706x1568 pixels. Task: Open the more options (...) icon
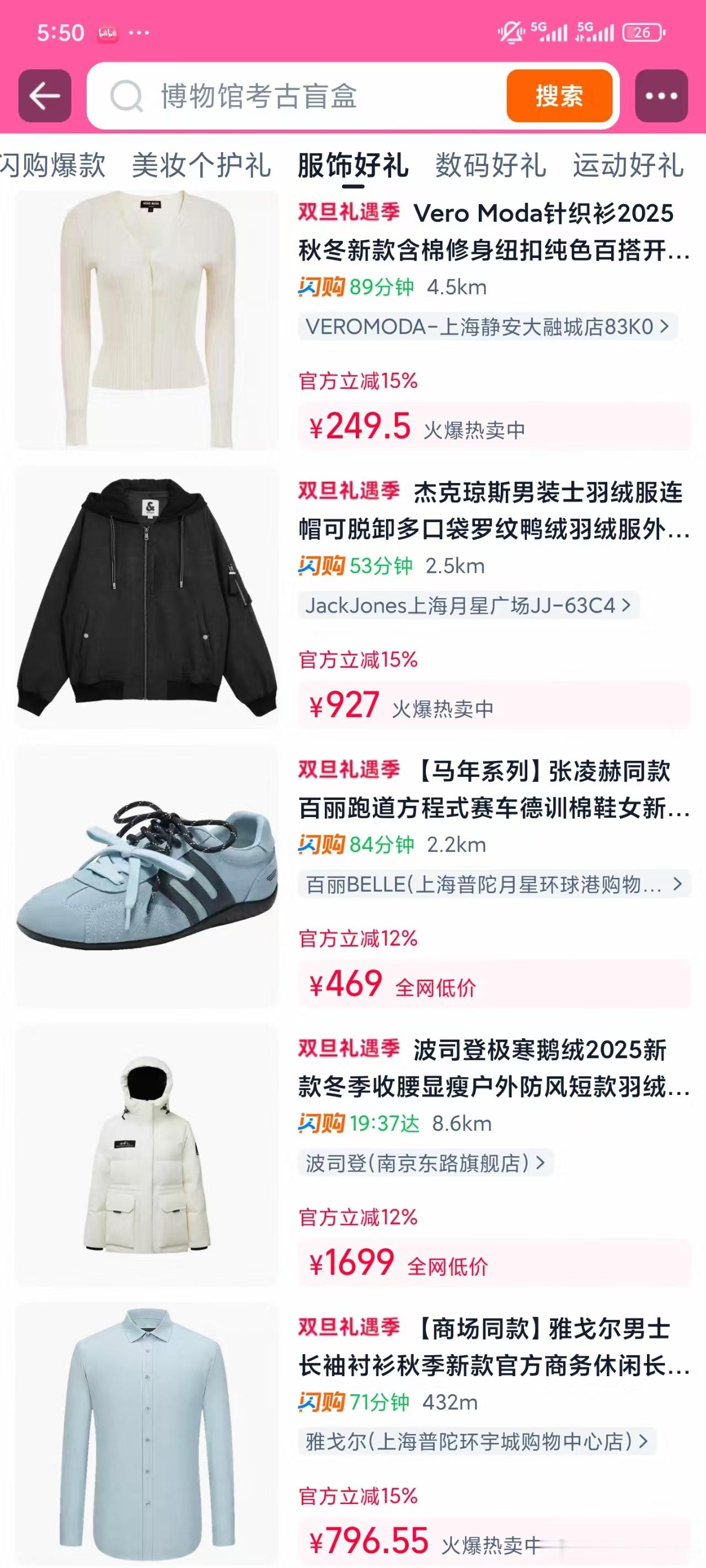pos(660,96)
